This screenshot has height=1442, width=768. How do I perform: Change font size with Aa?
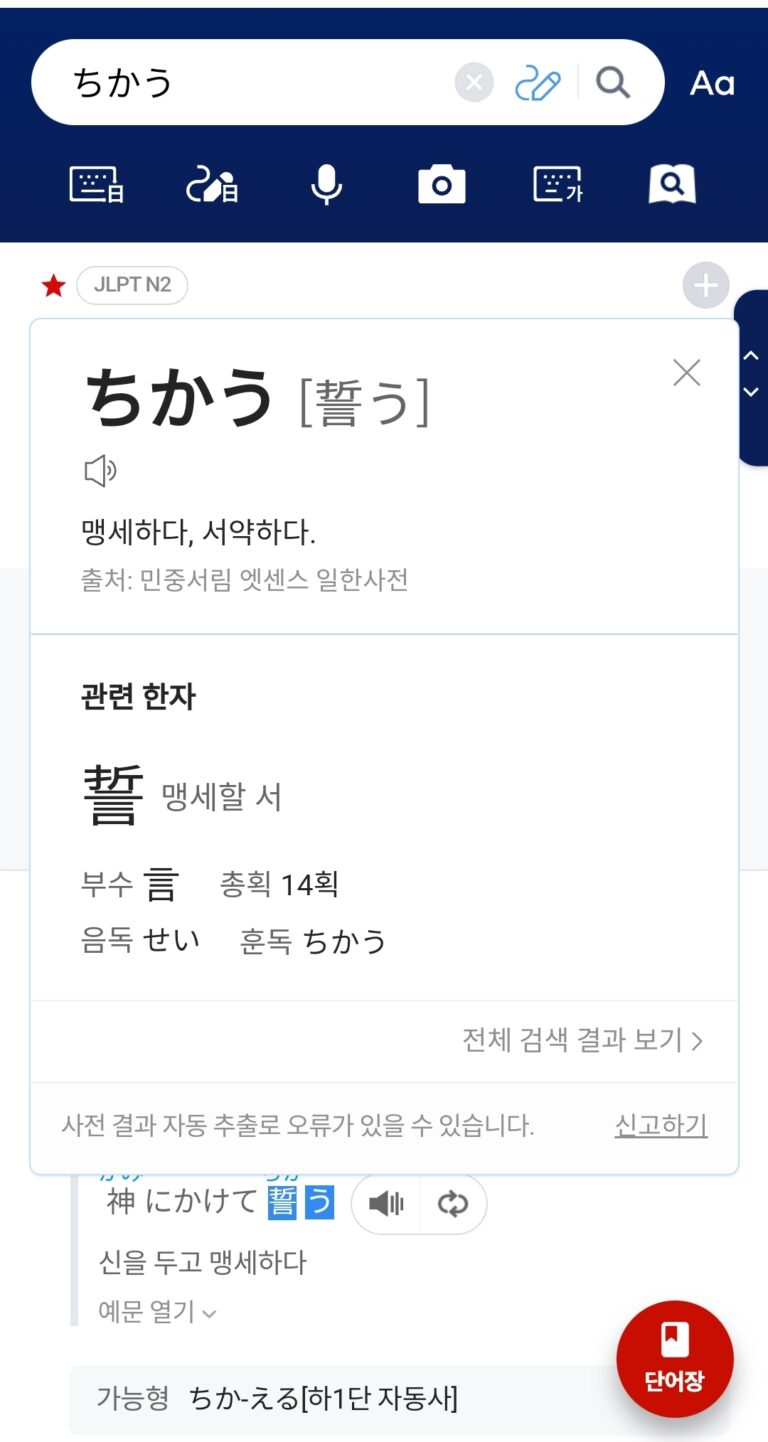tap(712, 83)
